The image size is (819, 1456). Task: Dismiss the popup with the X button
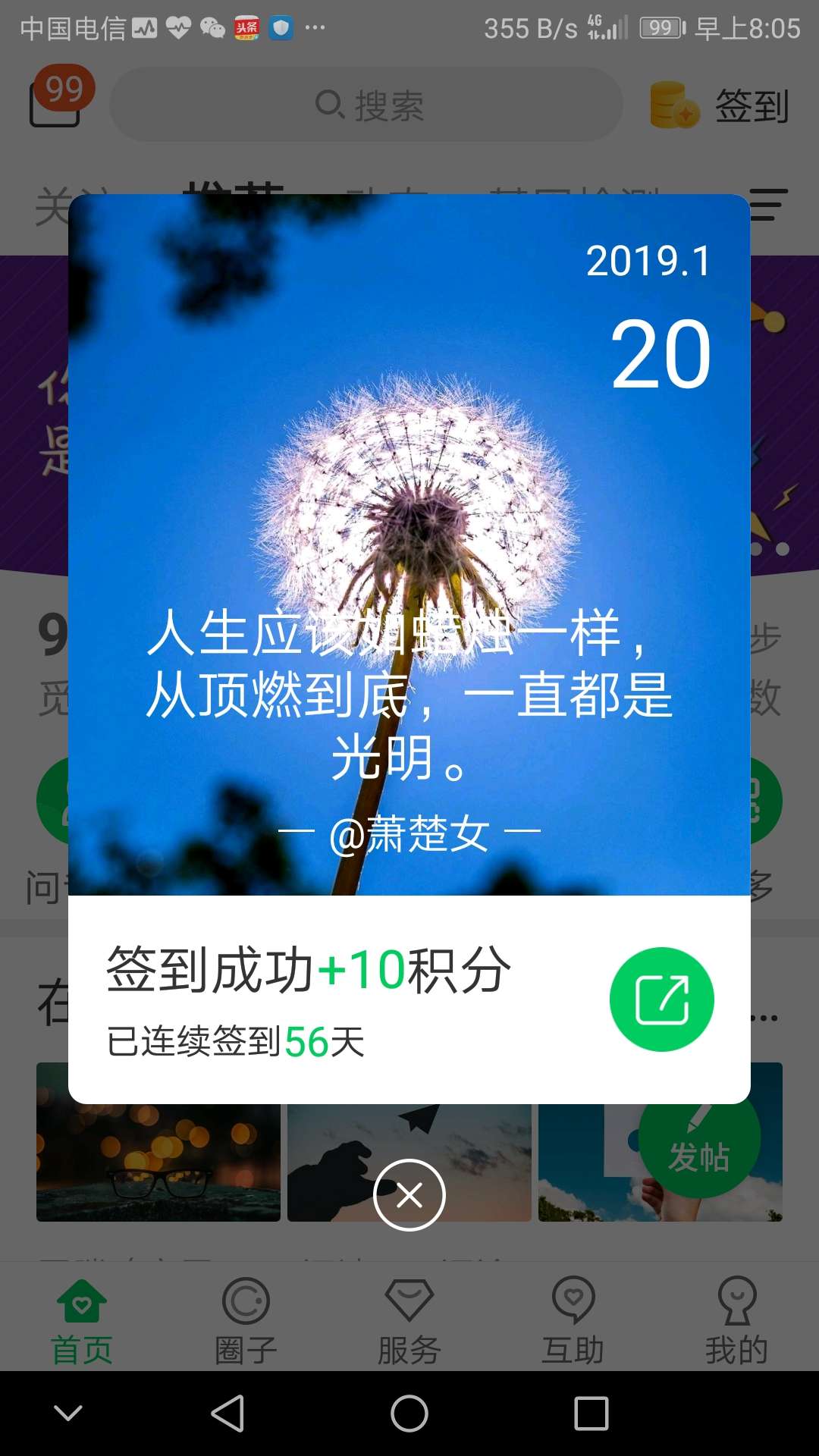pos(409,1194)
